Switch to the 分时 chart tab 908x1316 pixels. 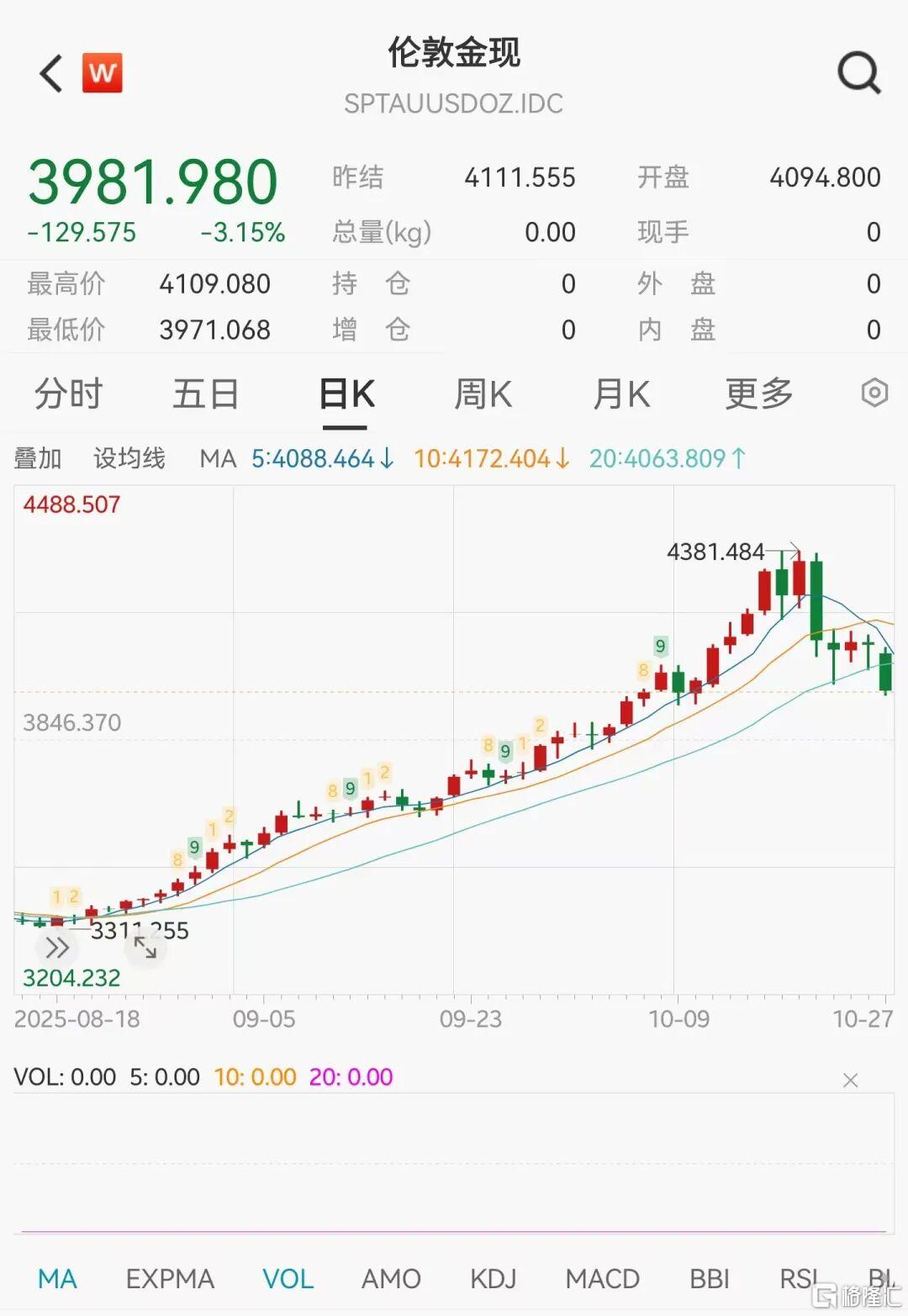68,394
